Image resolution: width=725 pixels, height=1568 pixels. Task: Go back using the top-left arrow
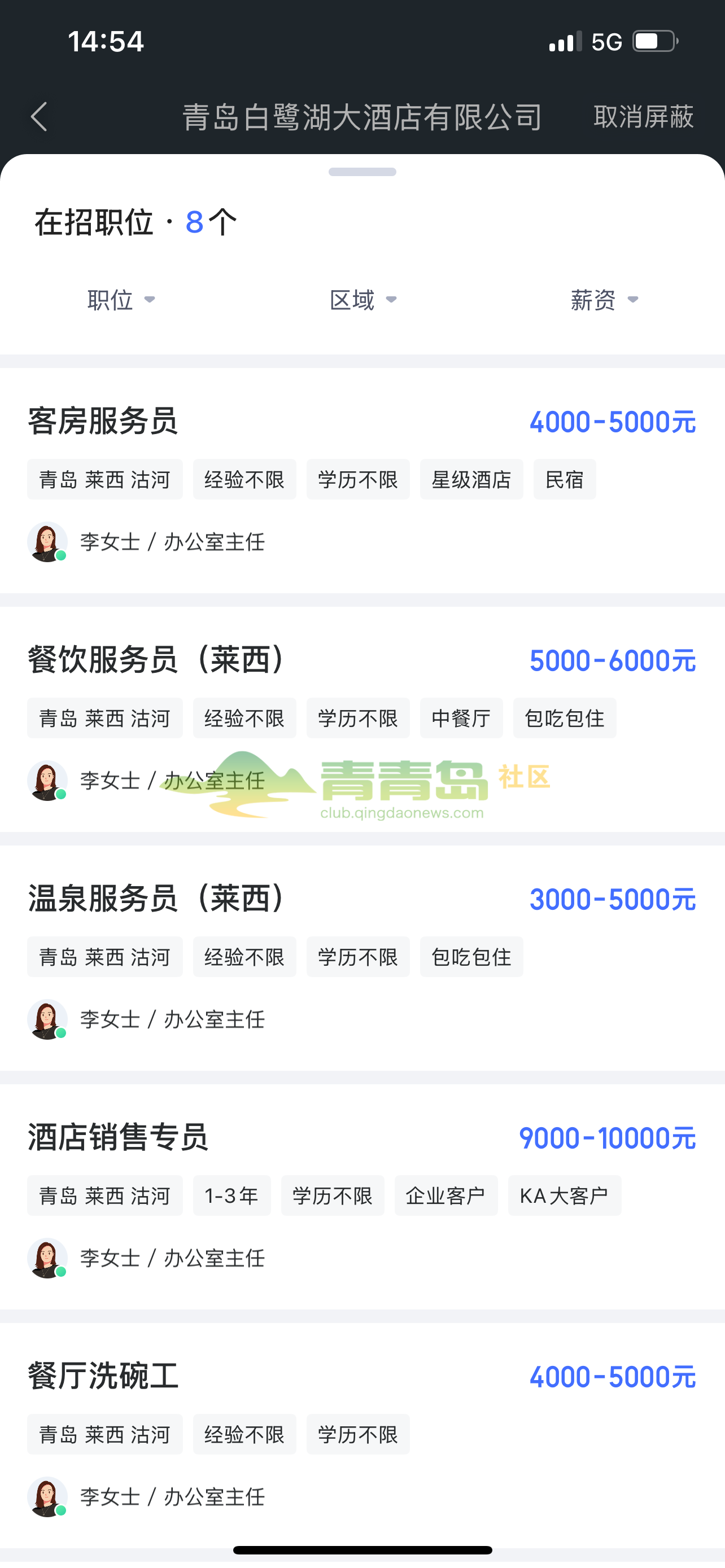(x=39, y=117)
